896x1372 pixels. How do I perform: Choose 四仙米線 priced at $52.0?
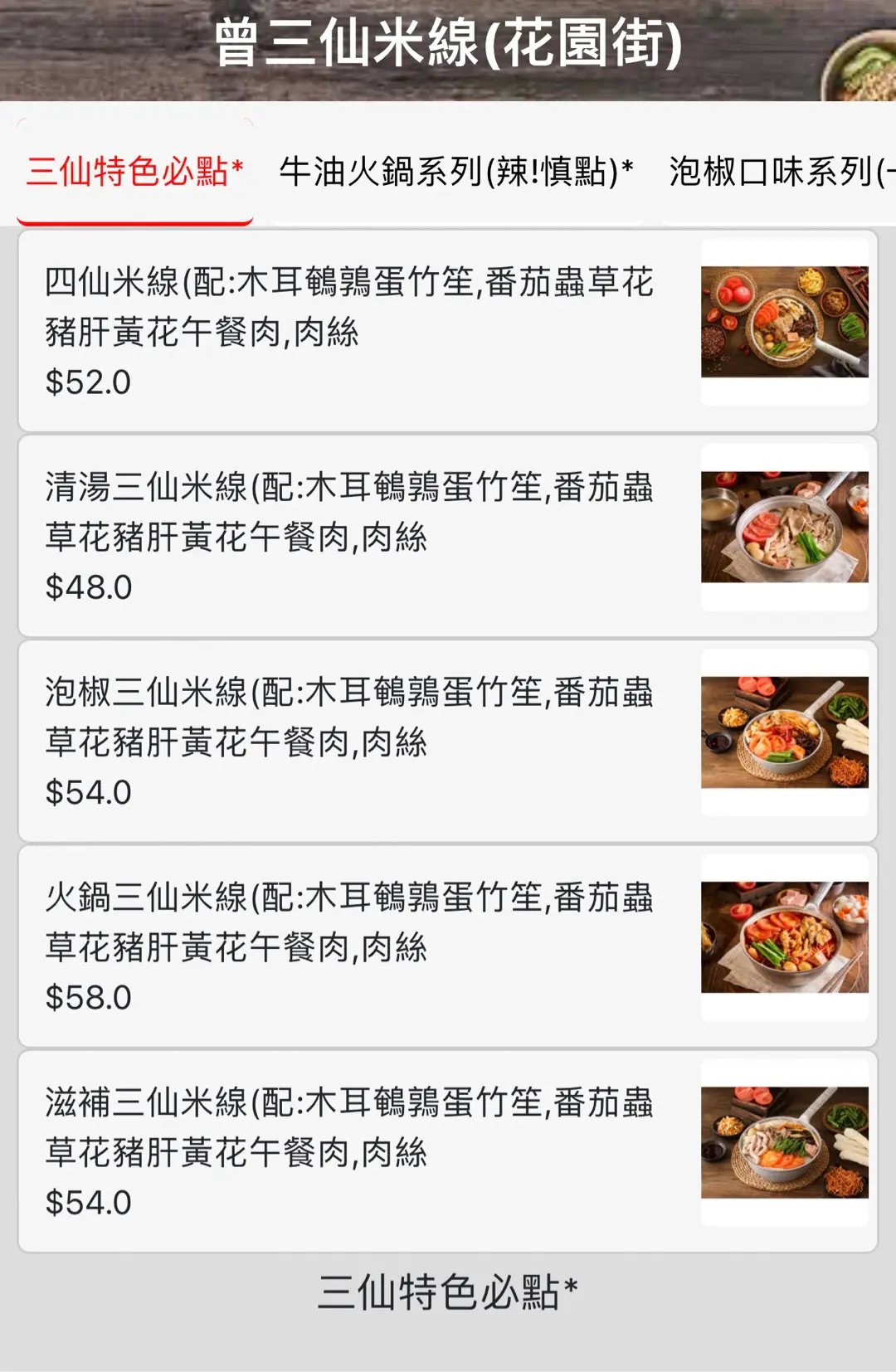click(448, 331)
